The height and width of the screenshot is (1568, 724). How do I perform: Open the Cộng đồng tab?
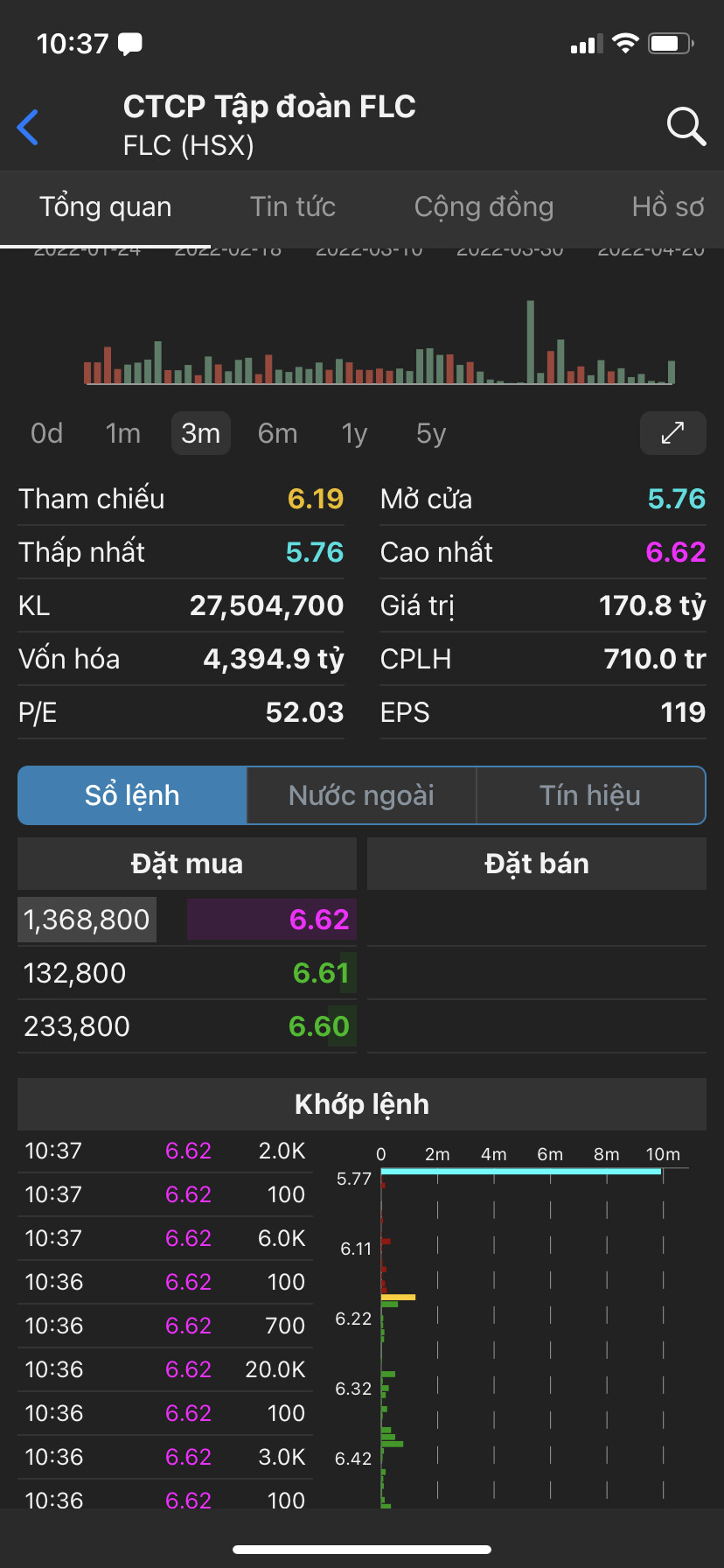tap(484, 207)
